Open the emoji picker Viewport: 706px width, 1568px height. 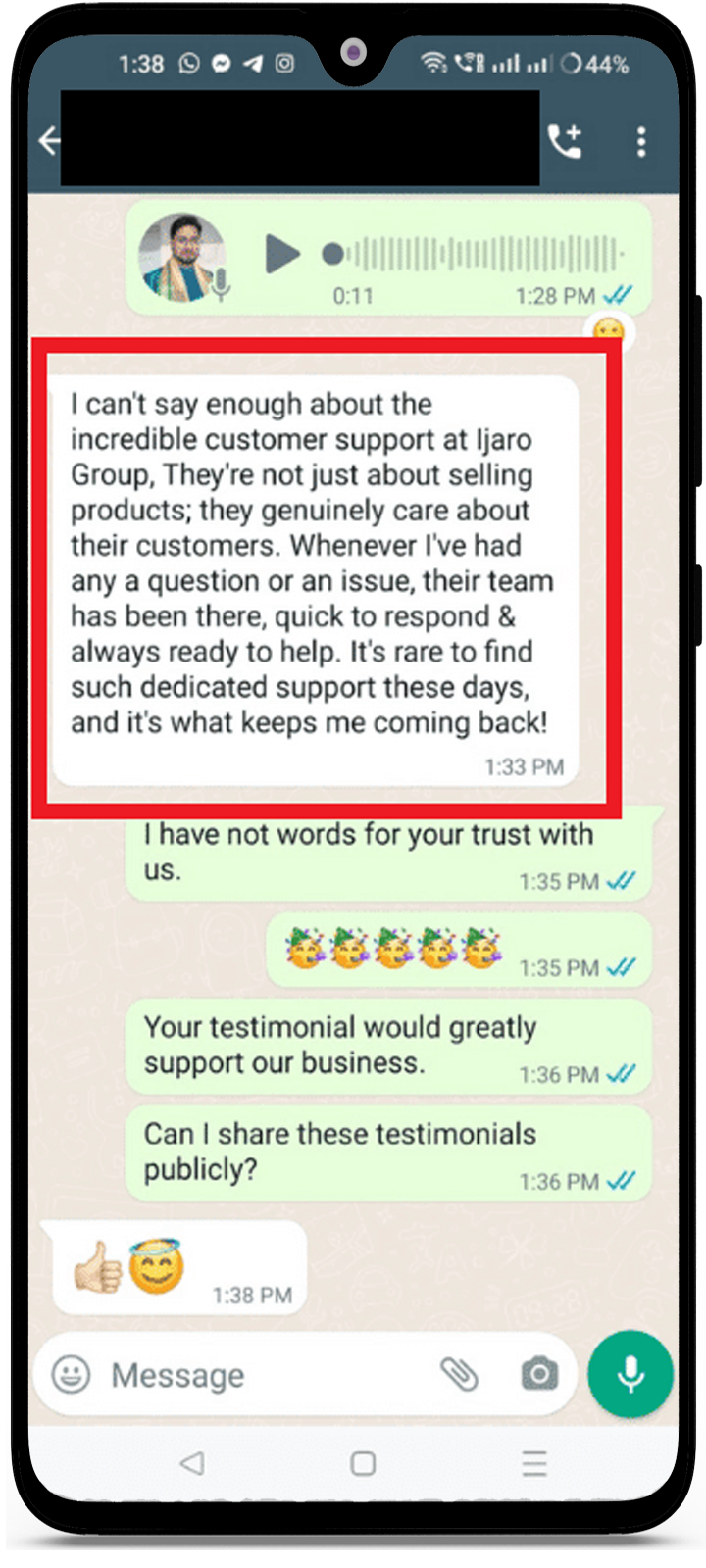click(x=71, y=1375)
